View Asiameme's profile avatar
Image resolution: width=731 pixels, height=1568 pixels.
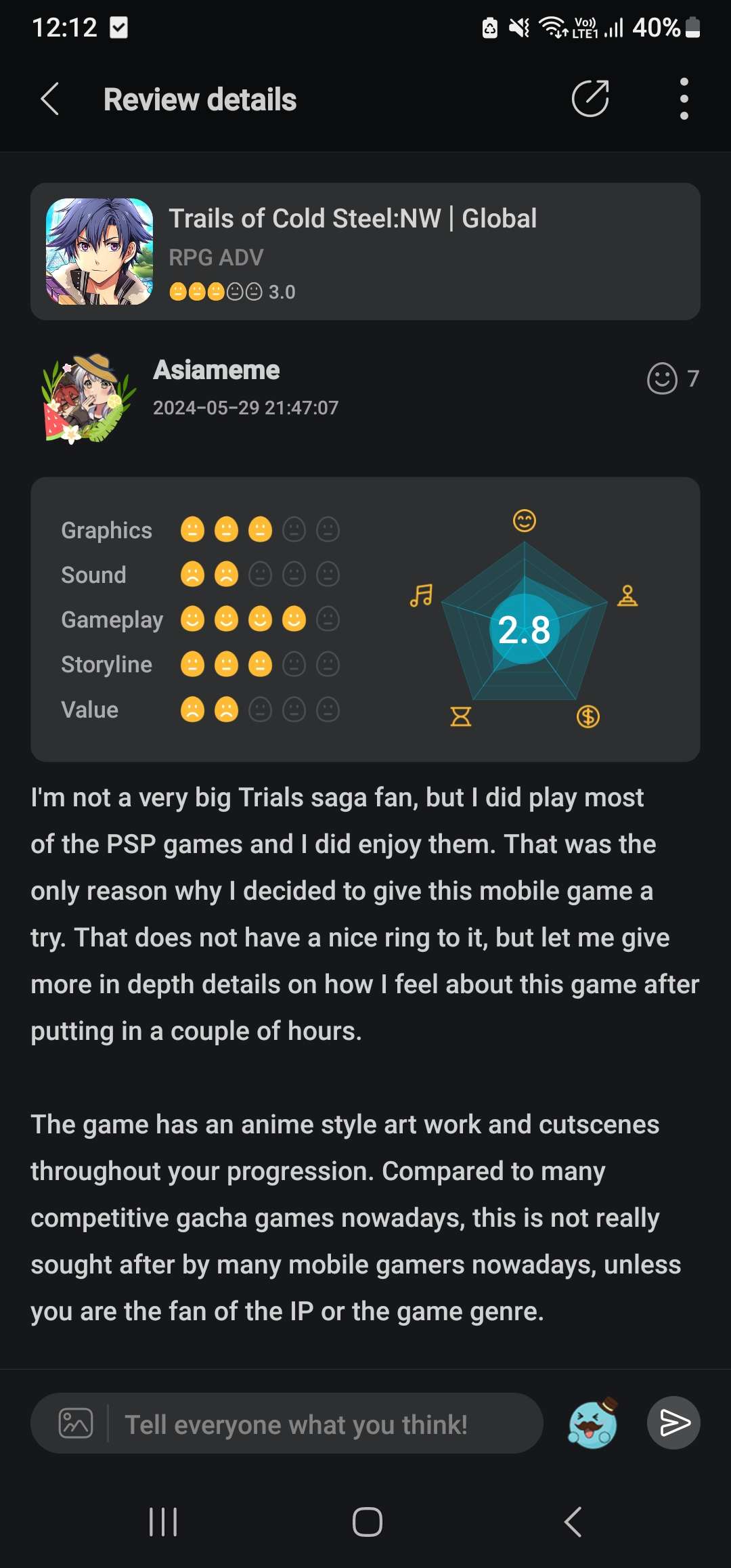[89, 398]
